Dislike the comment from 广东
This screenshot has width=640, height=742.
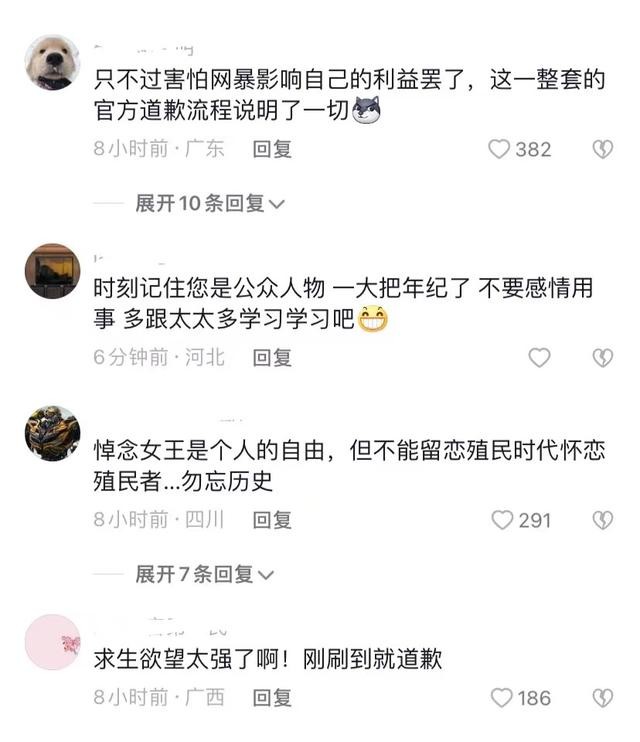(601, 149)
